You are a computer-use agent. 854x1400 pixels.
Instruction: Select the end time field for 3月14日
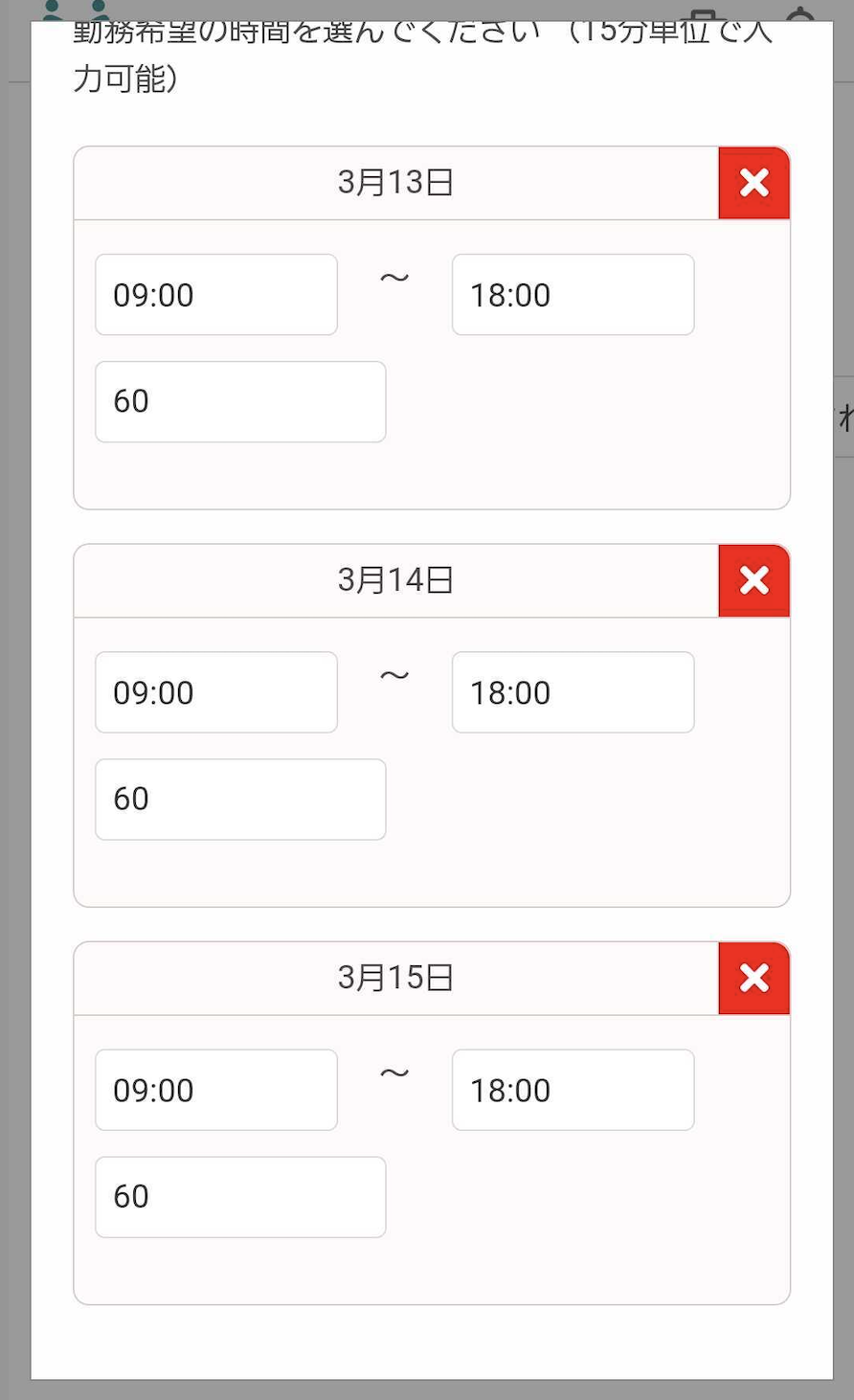point(573,692)
